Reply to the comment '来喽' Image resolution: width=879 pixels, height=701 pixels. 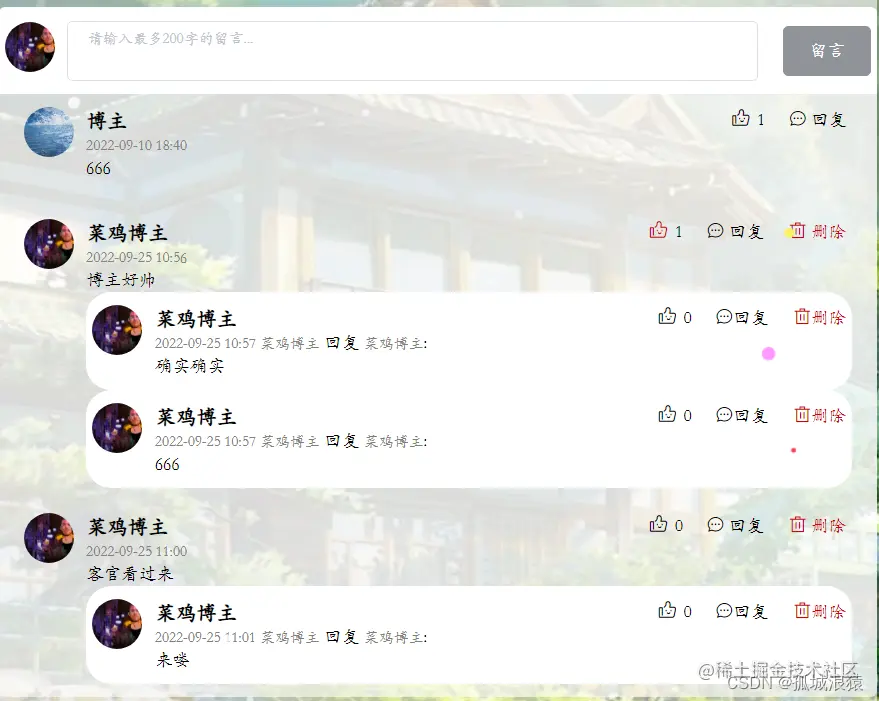[x=742, y=611]
